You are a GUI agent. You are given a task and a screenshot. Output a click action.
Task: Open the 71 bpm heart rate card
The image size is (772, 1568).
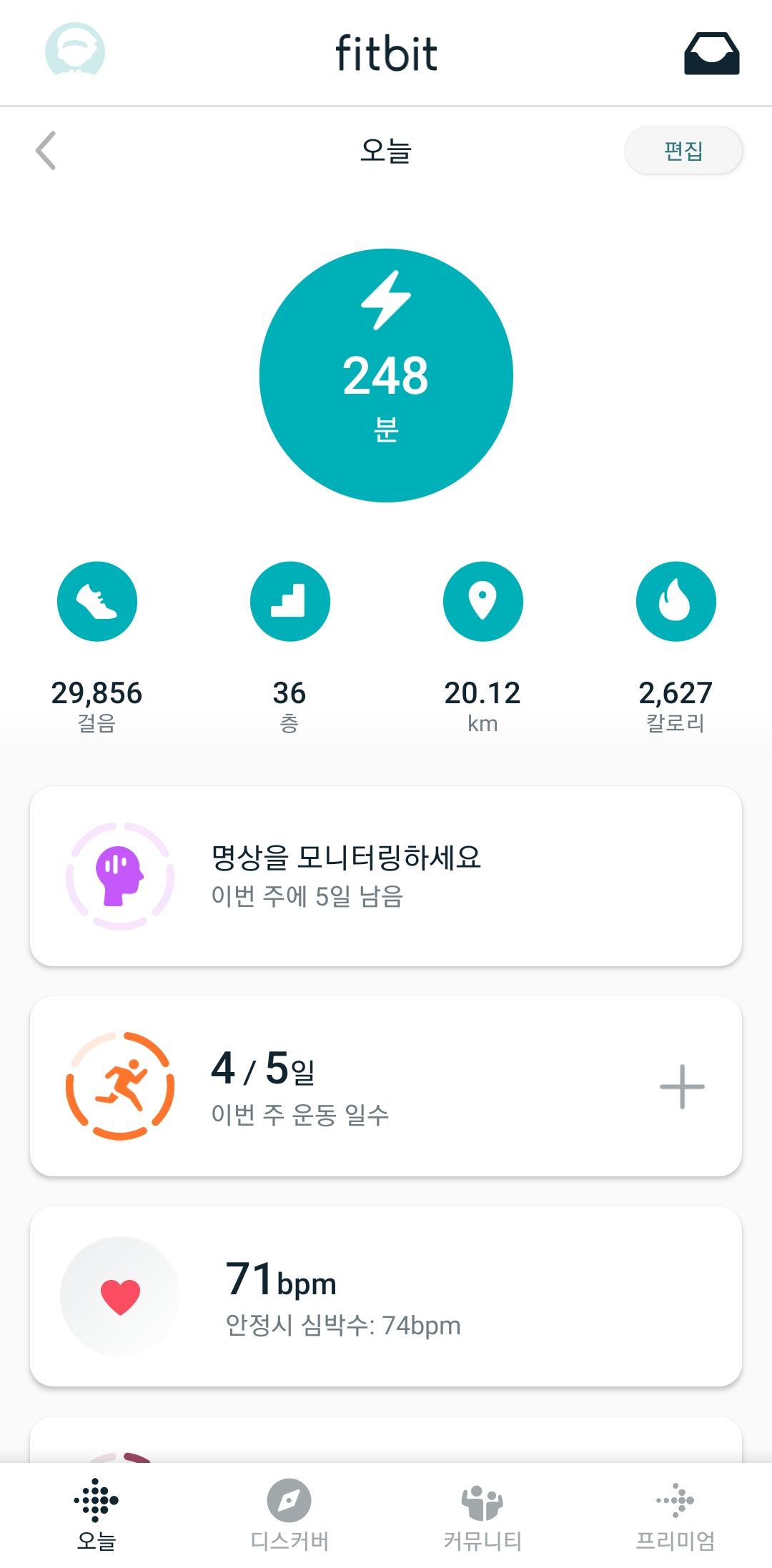pos(386,1296)
